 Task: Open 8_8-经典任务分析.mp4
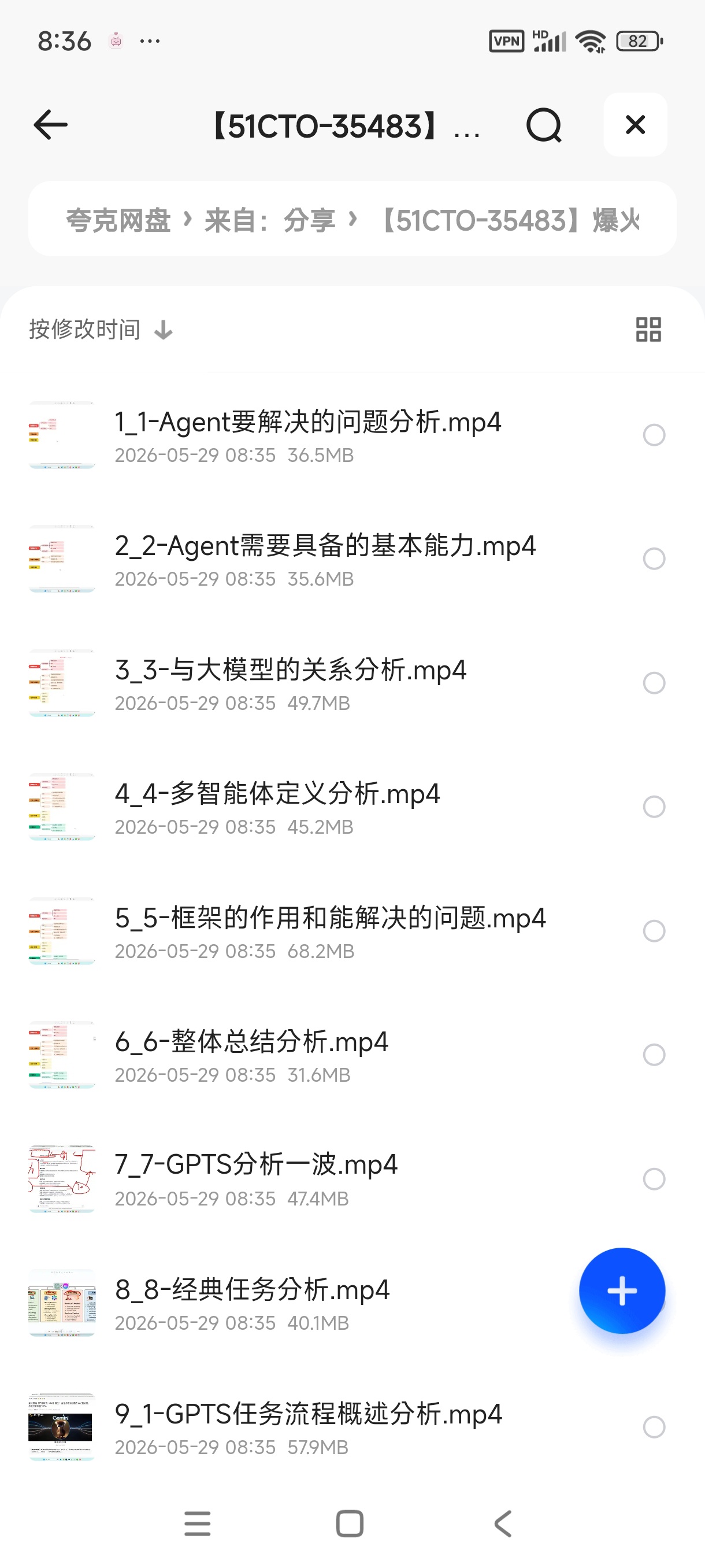pyautogui.click(x=252, y=1303)
